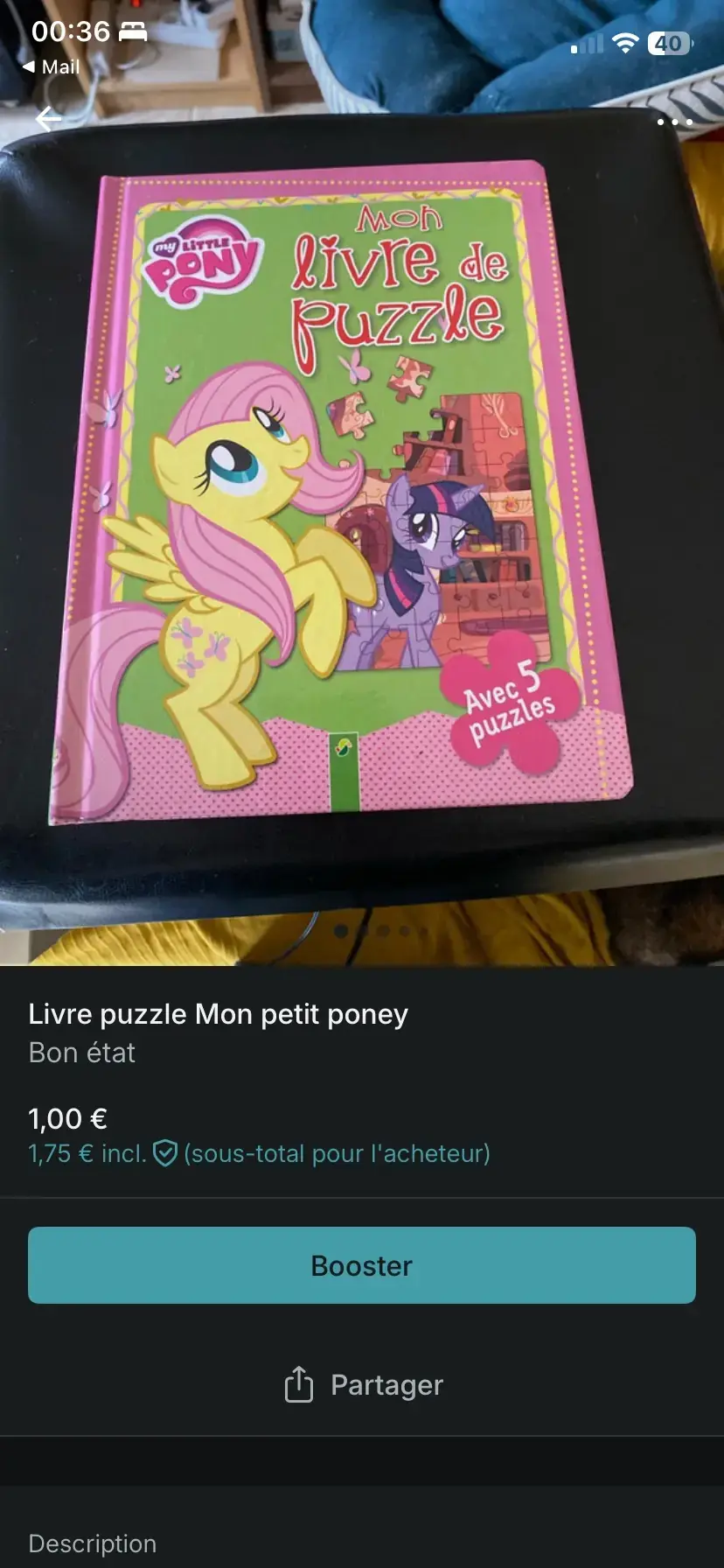Share this listing via Partager
Image resolution: width=724 pixels, height=1568 pixels.
point(362,1384)
